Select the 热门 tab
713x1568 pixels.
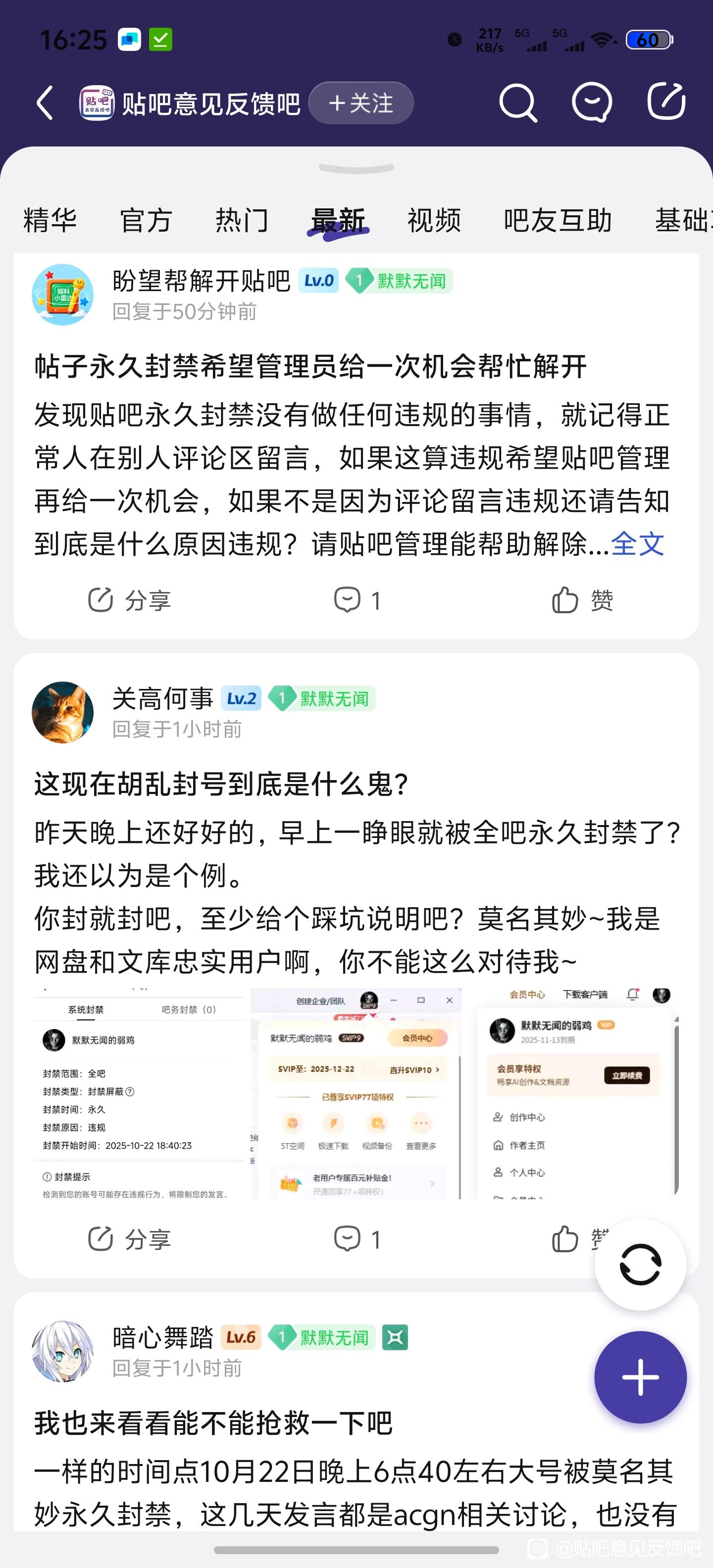(242, 220)
